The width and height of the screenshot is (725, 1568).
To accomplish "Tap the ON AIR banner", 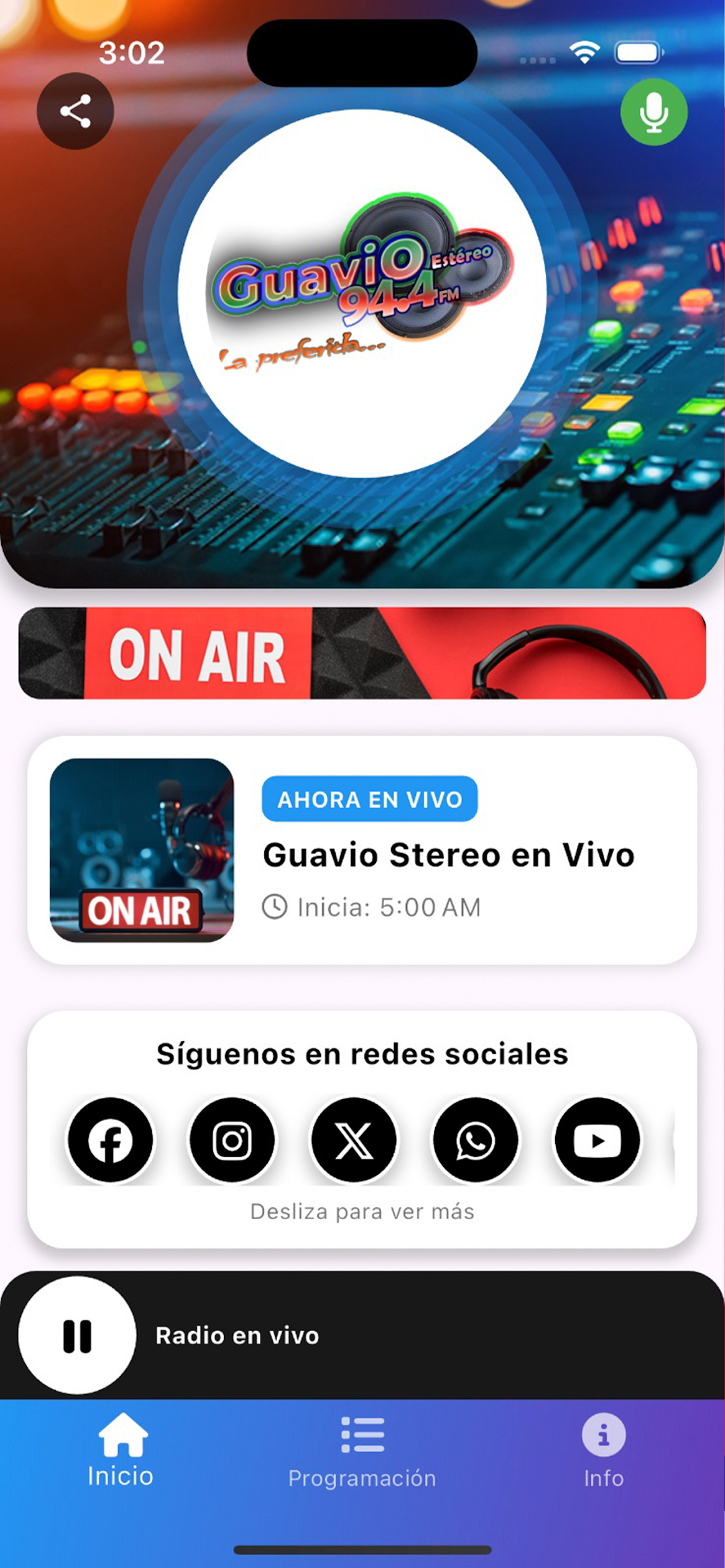I will [x=362, y=653].
